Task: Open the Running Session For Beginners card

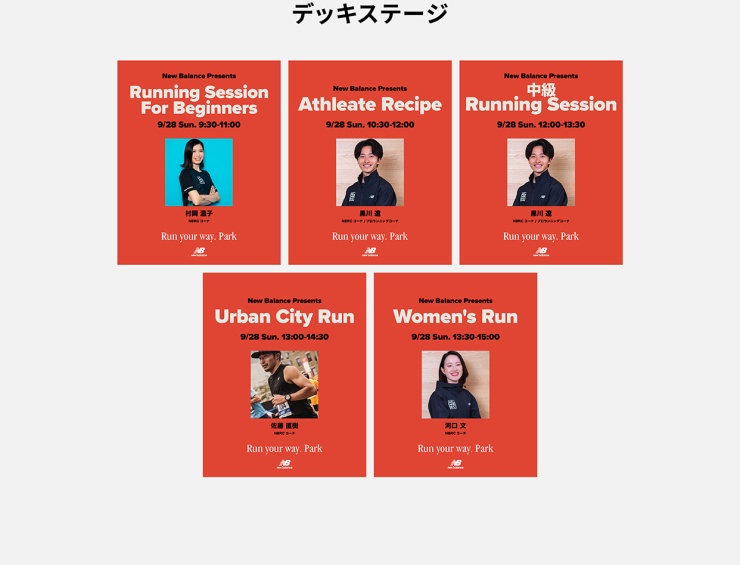Action: click(199, 162)
